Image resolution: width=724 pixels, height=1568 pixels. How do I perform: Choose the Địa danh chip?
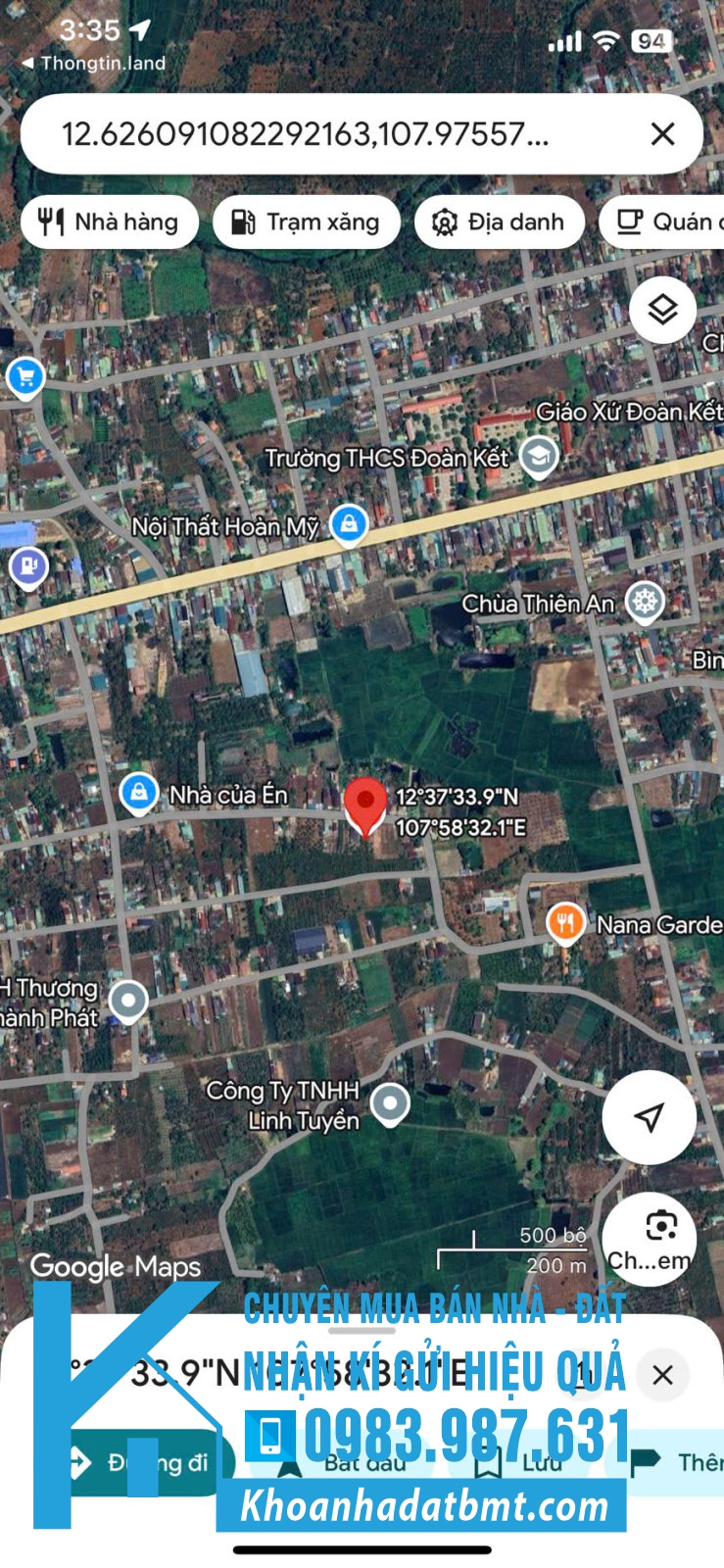(500, 222)
